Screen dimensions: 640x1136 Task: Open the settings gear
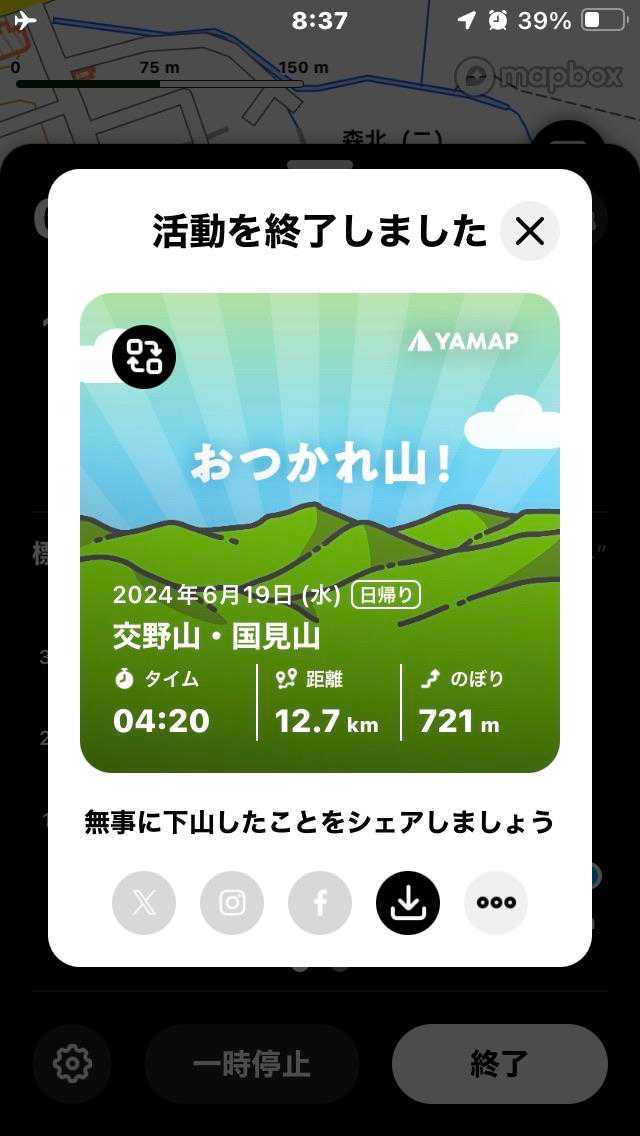[x=72, y=1063]
